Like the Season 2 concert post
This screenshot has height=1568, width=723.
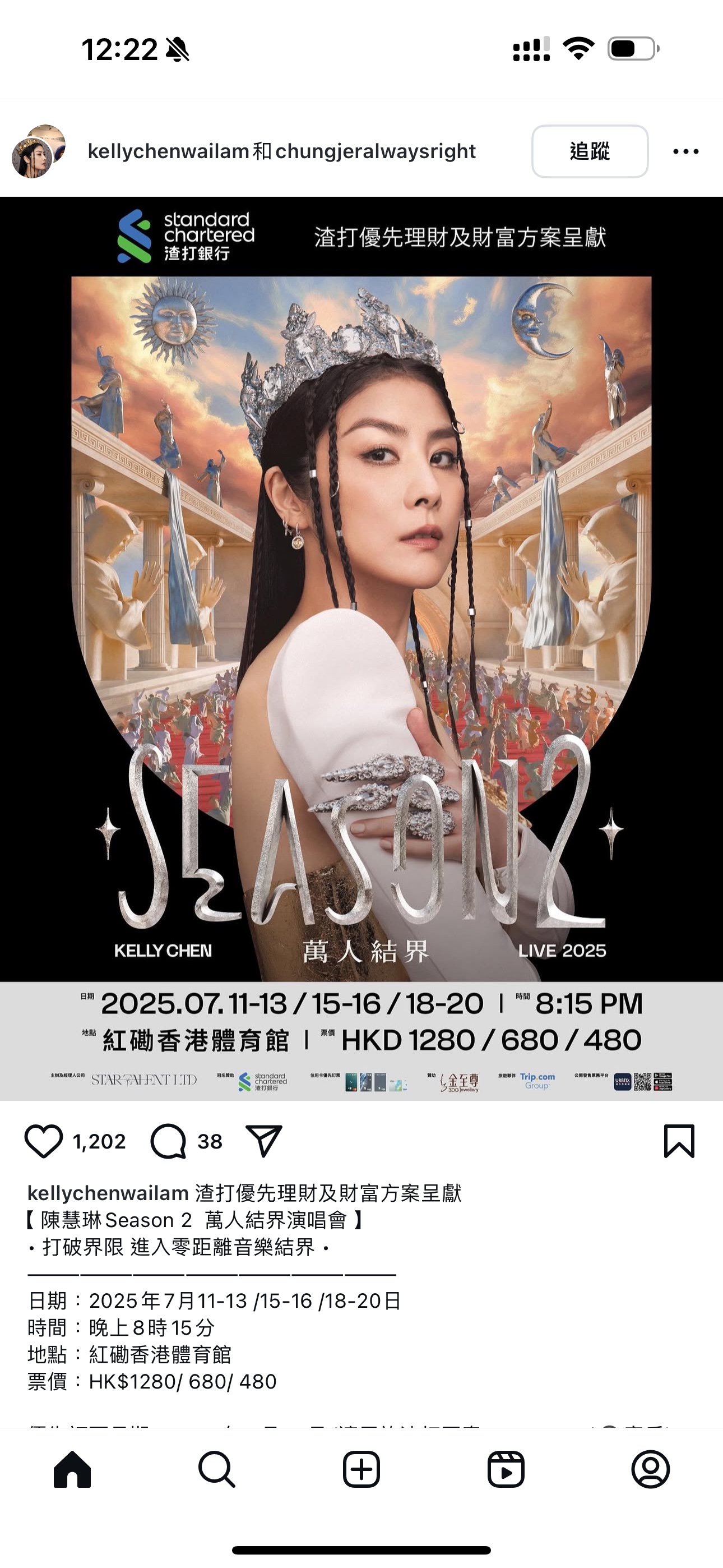click(44, 1141)
